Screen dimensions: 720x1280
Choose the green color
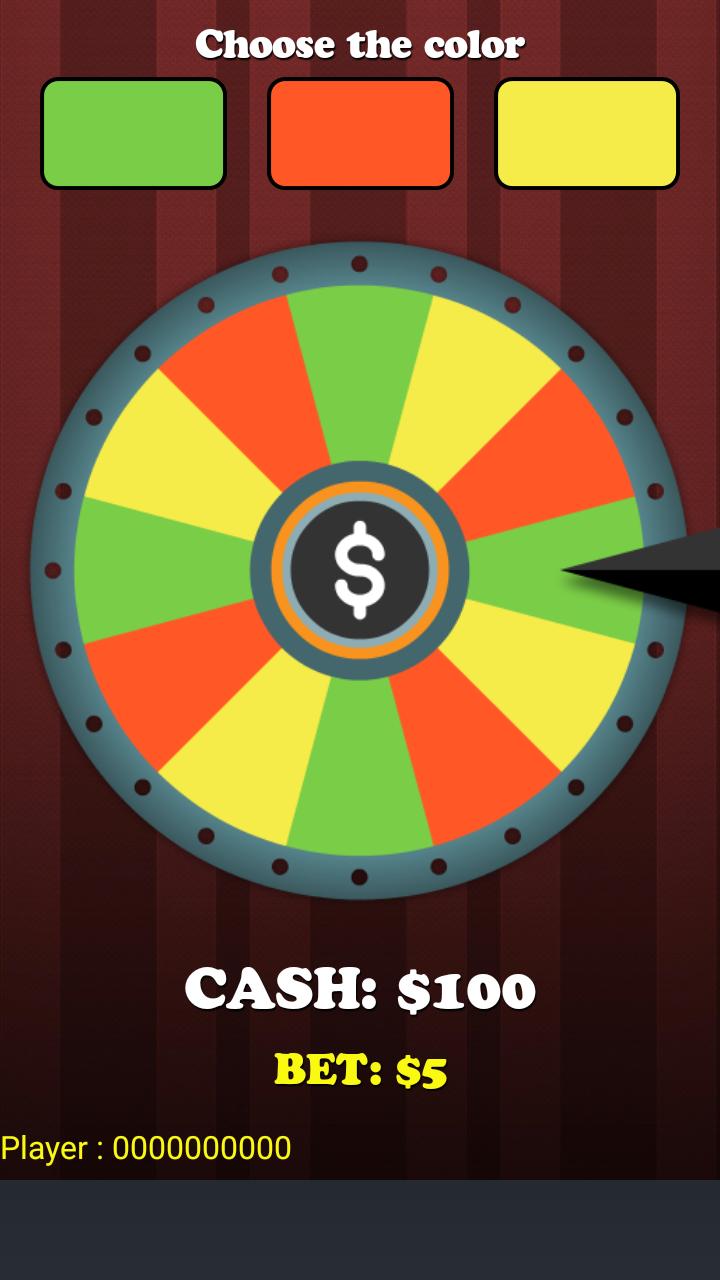[133, 133]
